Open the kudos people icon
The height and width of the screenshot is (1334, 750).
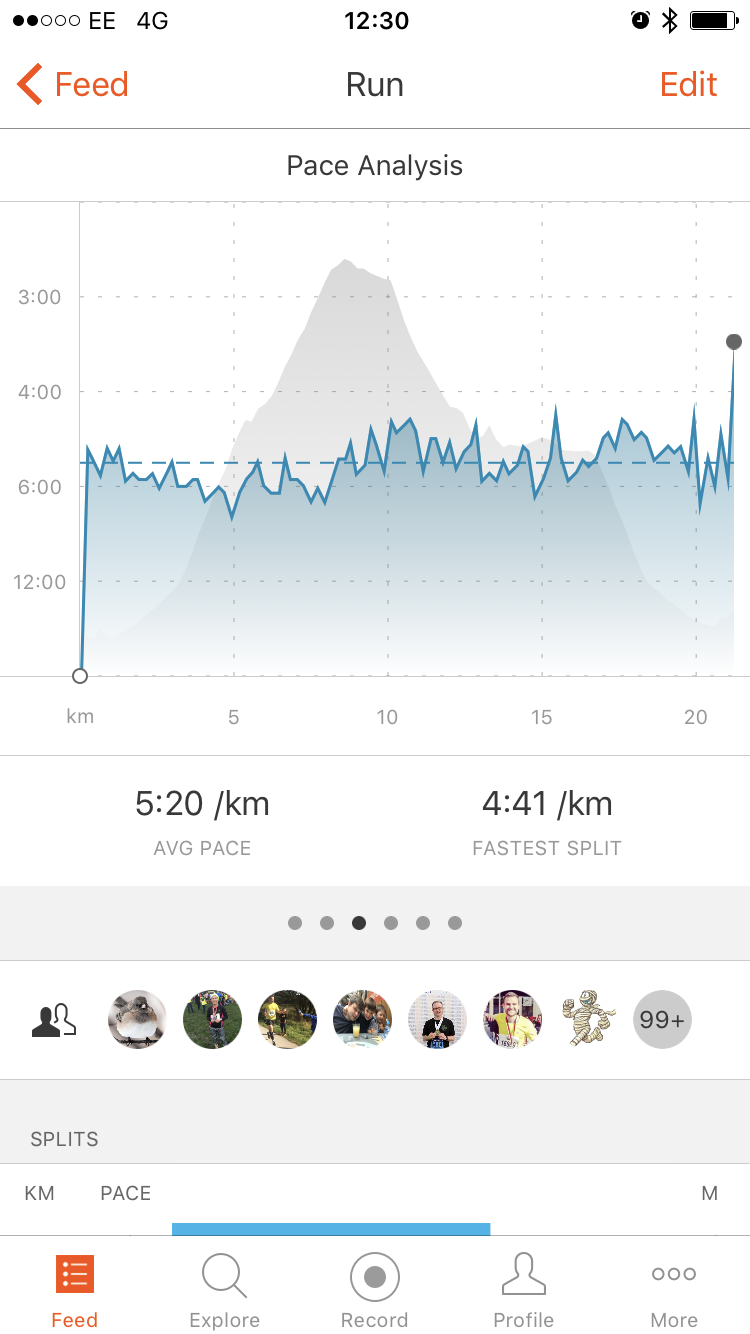click(x=54, y=1020)
